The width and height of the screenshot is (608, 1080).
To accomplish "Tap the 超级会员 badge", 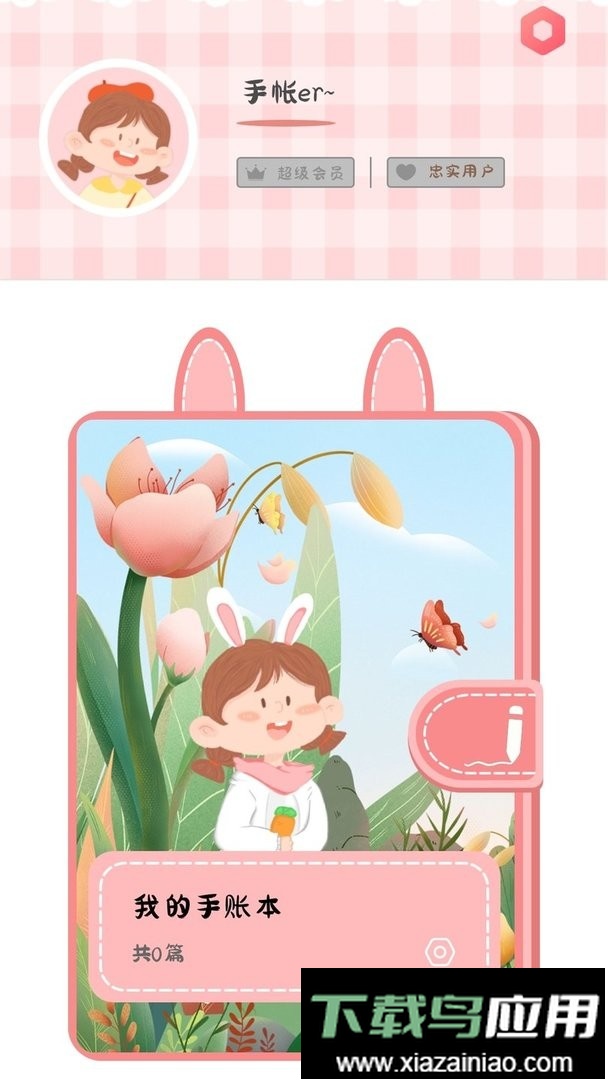I will [296, 172].
